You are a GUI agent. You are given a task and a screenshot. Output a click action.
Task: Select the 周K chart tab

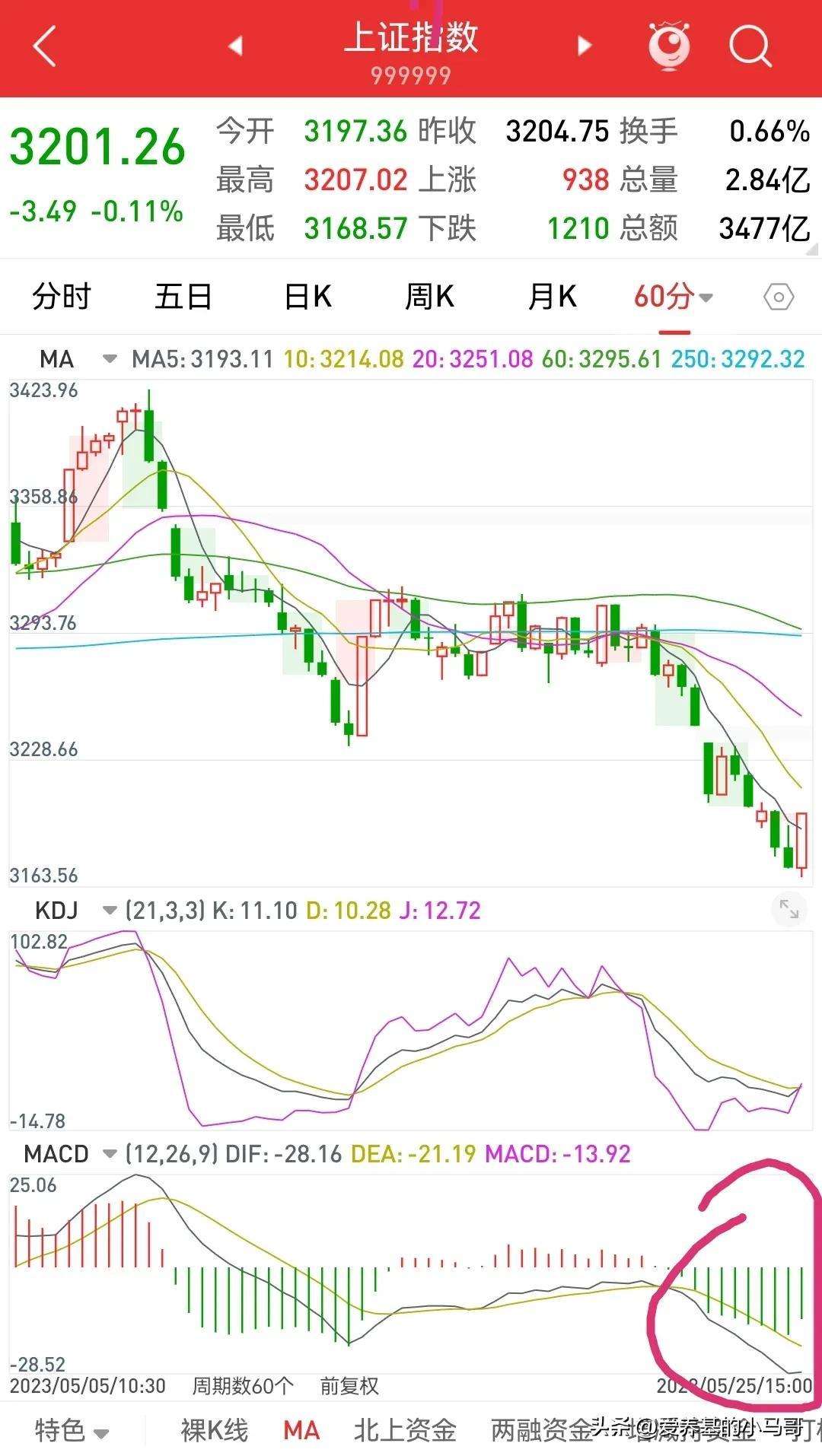point(429,297)
